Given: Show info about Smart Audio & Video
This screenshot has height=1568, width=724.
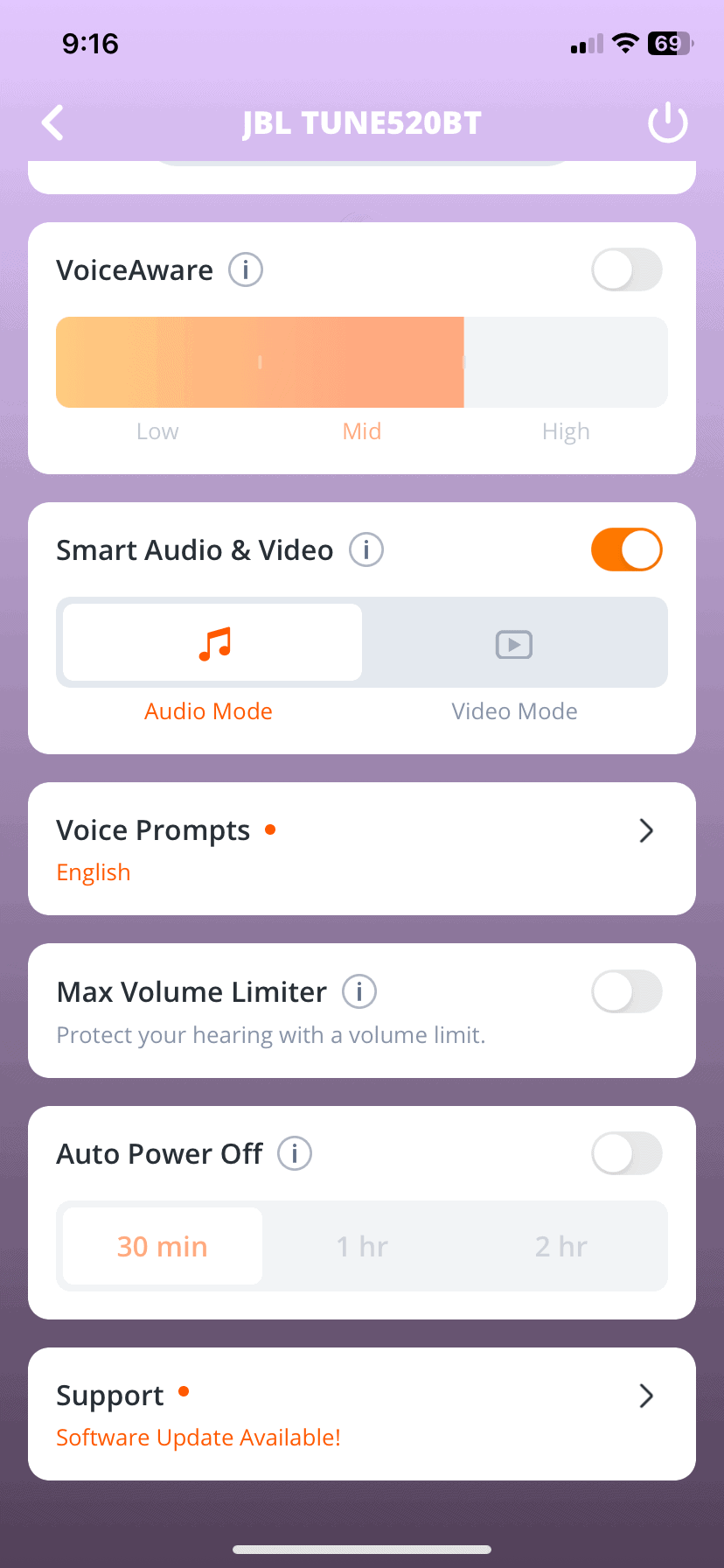Looking at the screenshot, I should click(x=366, y=550).
